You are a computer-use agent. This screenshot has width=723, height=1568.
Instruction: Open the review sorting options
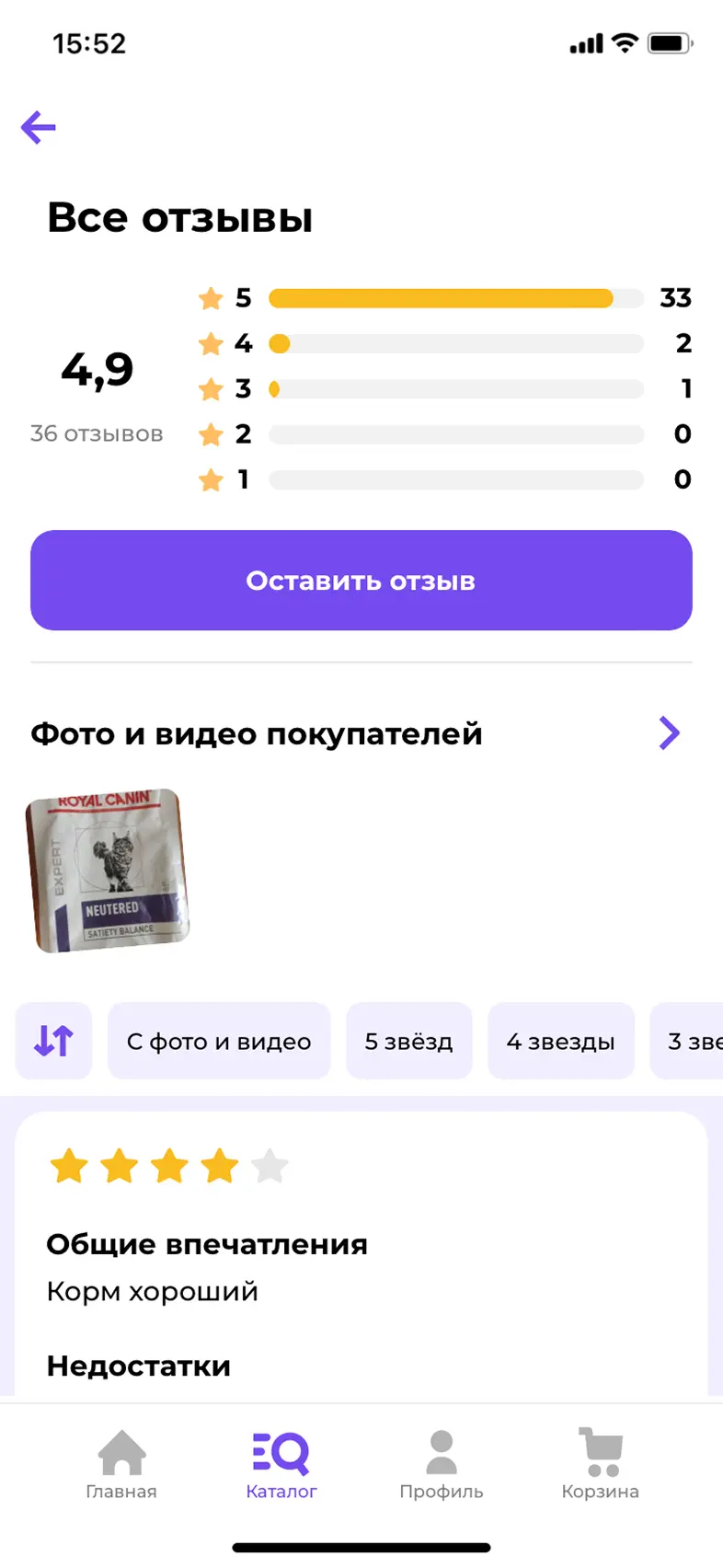coord(53,1041)
